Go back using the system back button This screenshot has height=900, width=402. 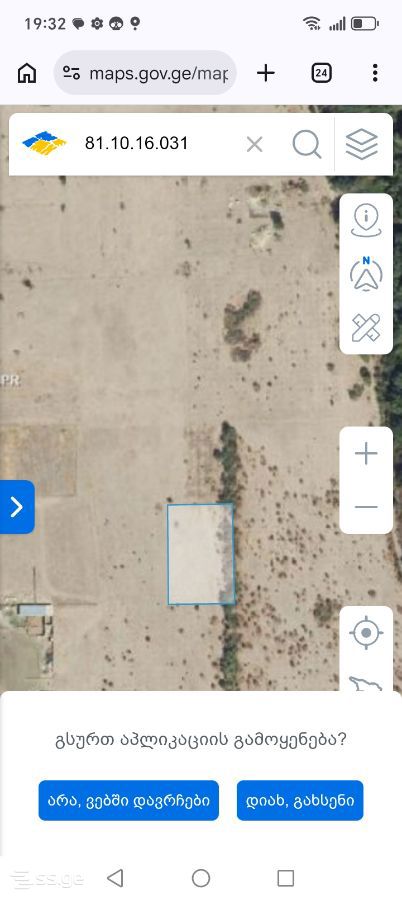[115, 878]
